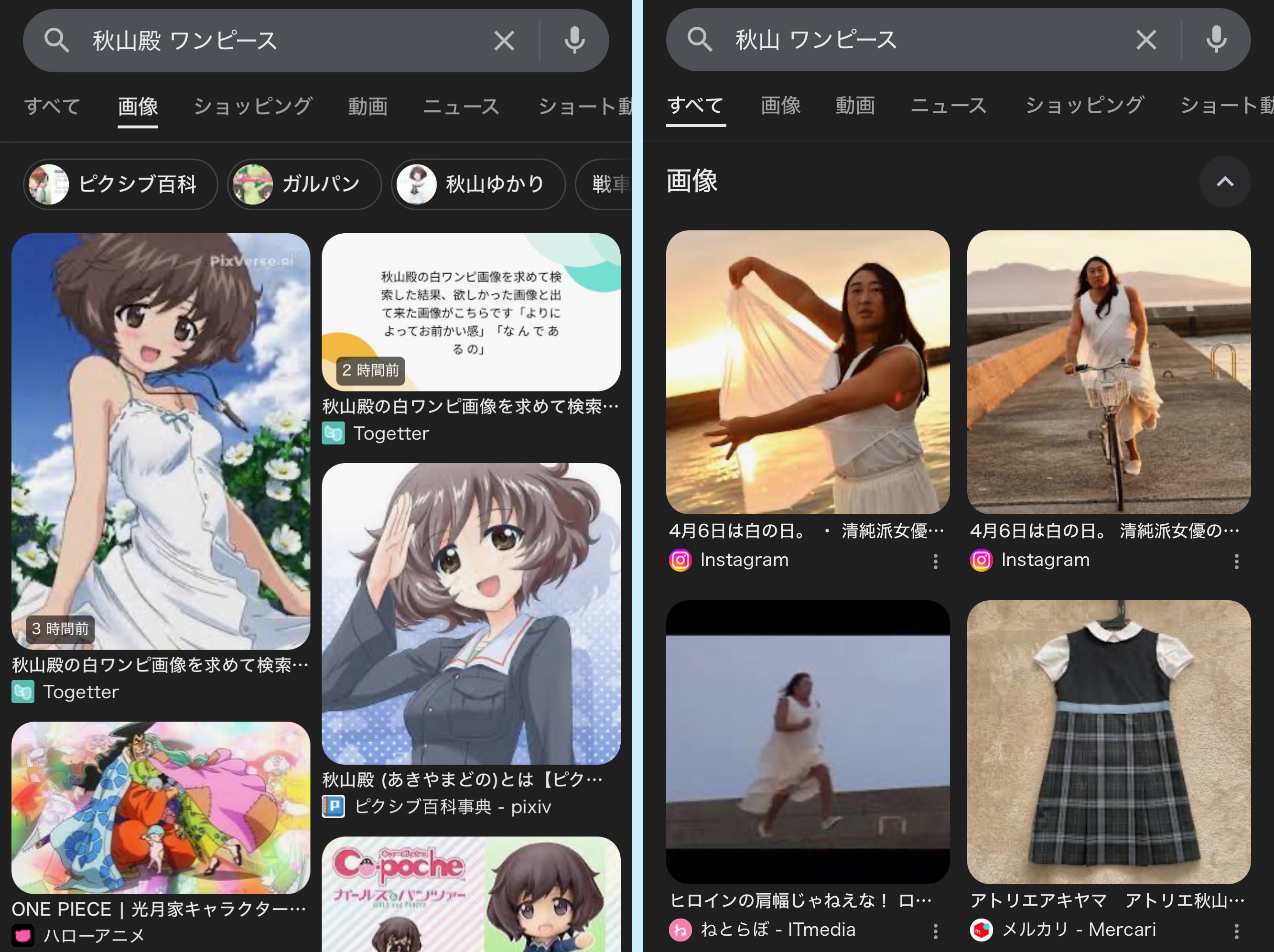Screen dimensions: 1274x952
Task: Open the anime girl white dress Togetter image
Action: tap(161, 441)
